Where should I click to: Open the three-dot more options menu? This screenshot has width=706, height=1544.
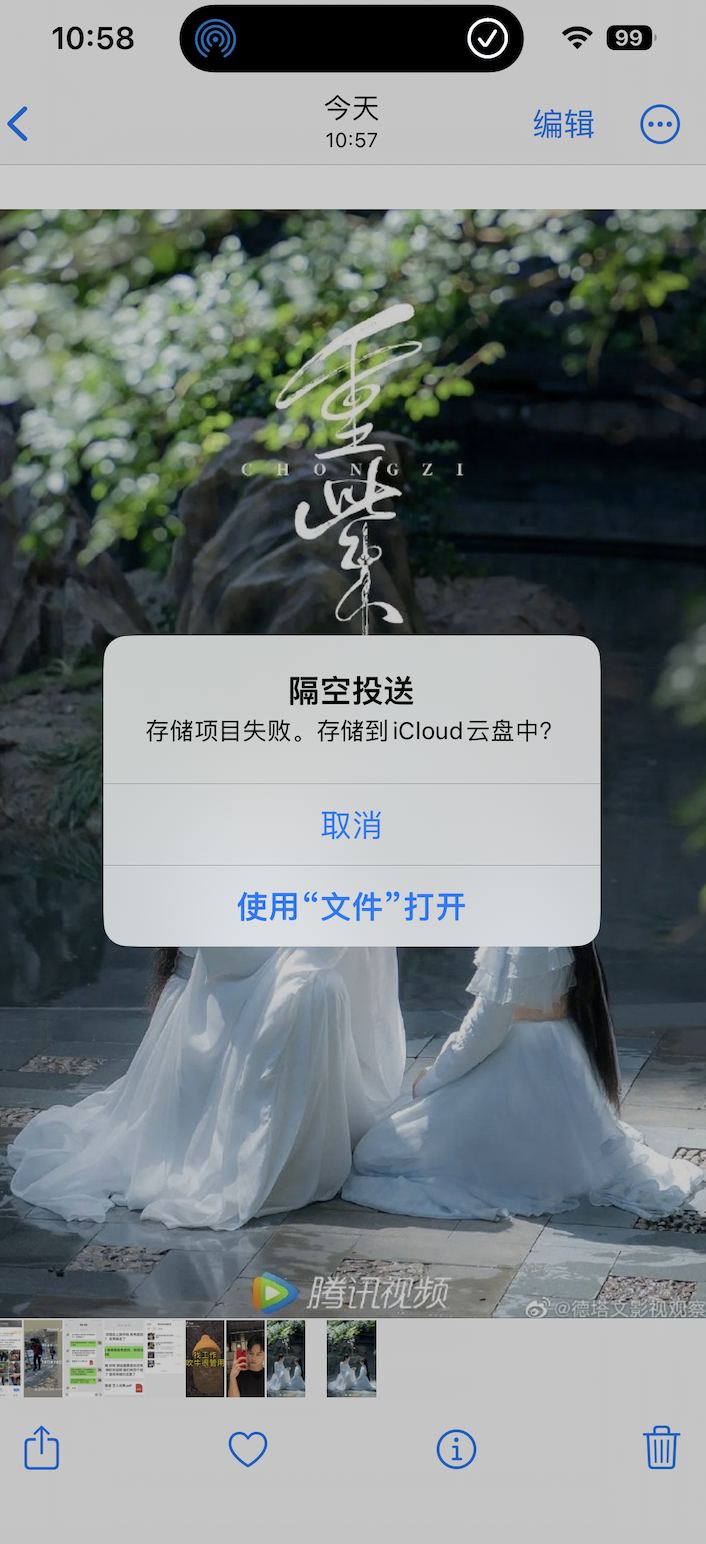click(x=660, y=124)
